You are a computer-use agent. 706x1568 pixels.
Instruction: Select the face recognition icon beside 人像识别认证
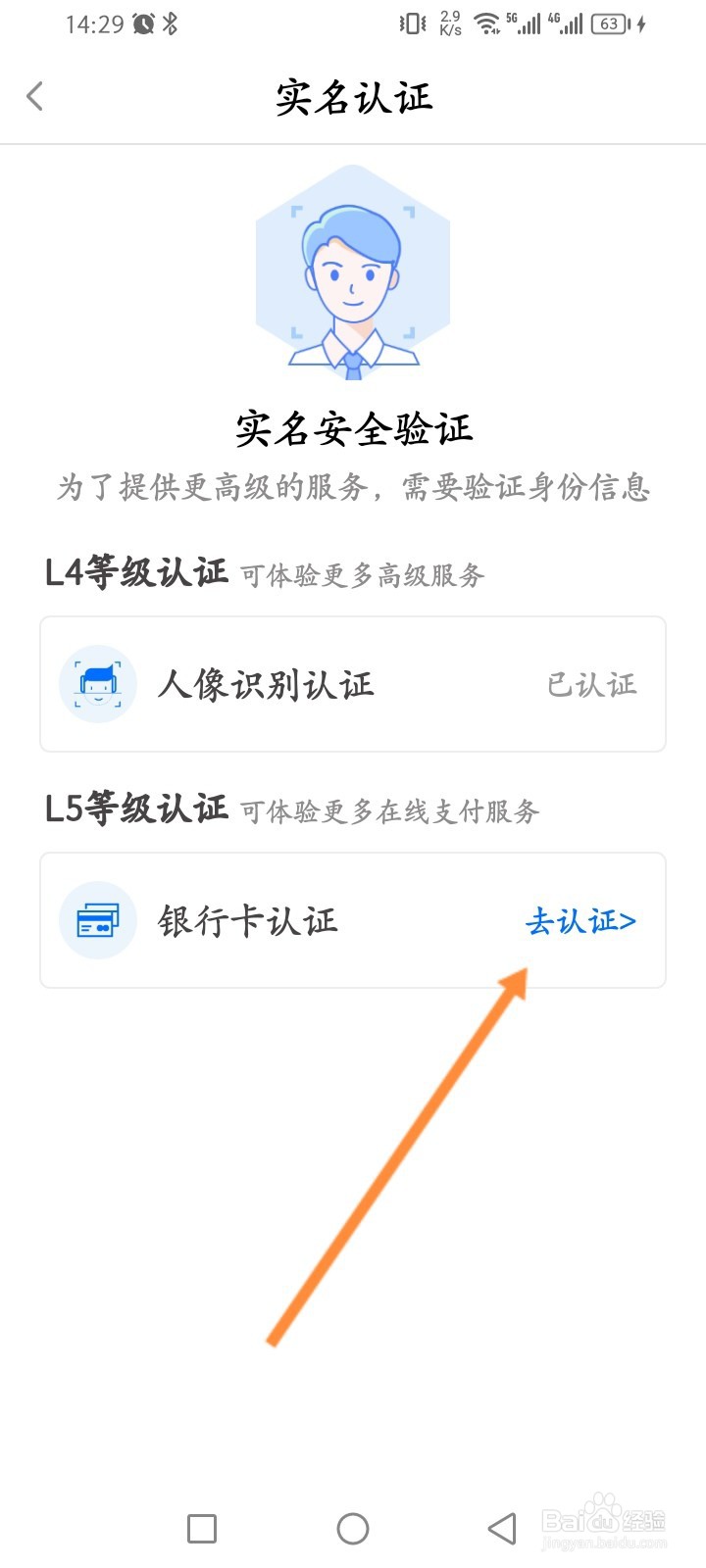[x=97, y=684]
